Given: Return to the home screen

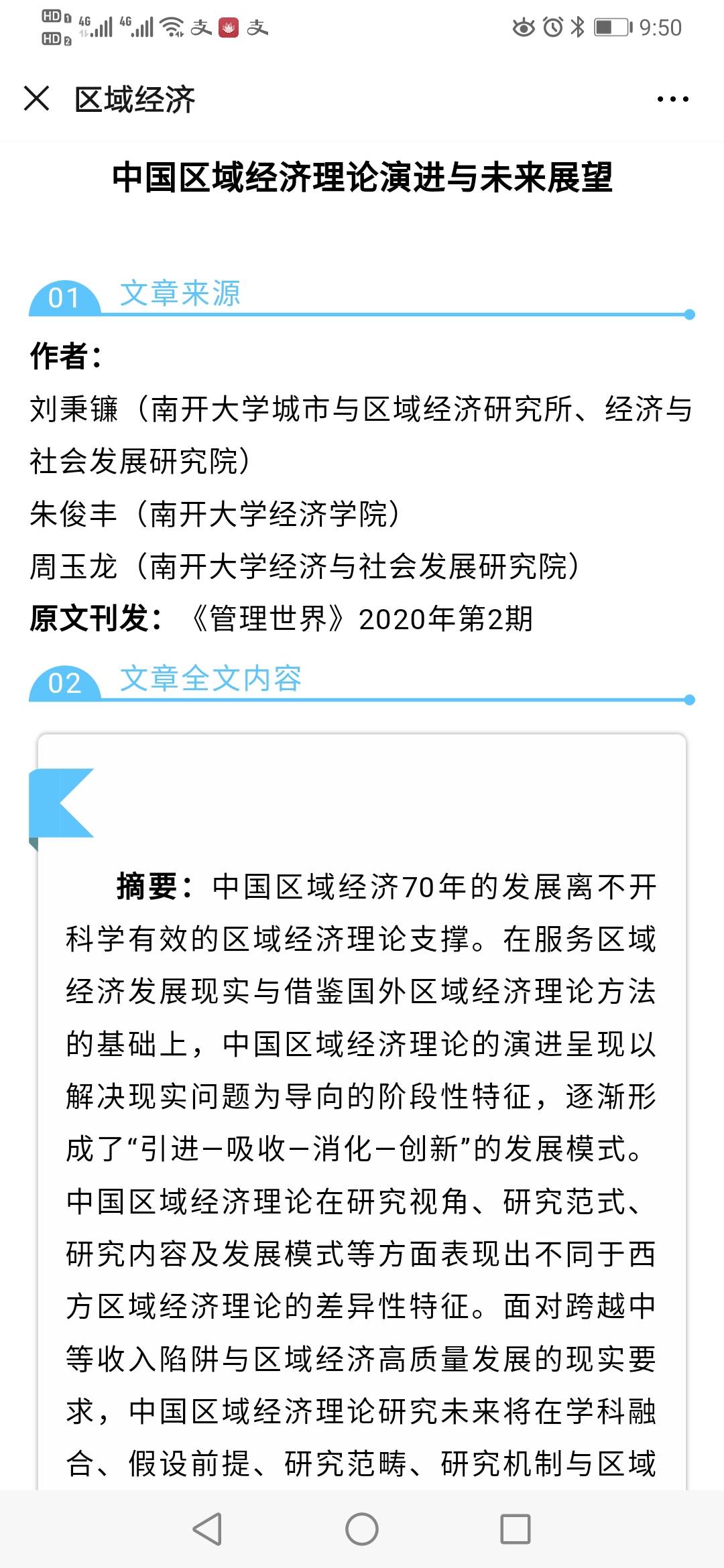Looking at the screenshot, I should (x=362, y=1529).
